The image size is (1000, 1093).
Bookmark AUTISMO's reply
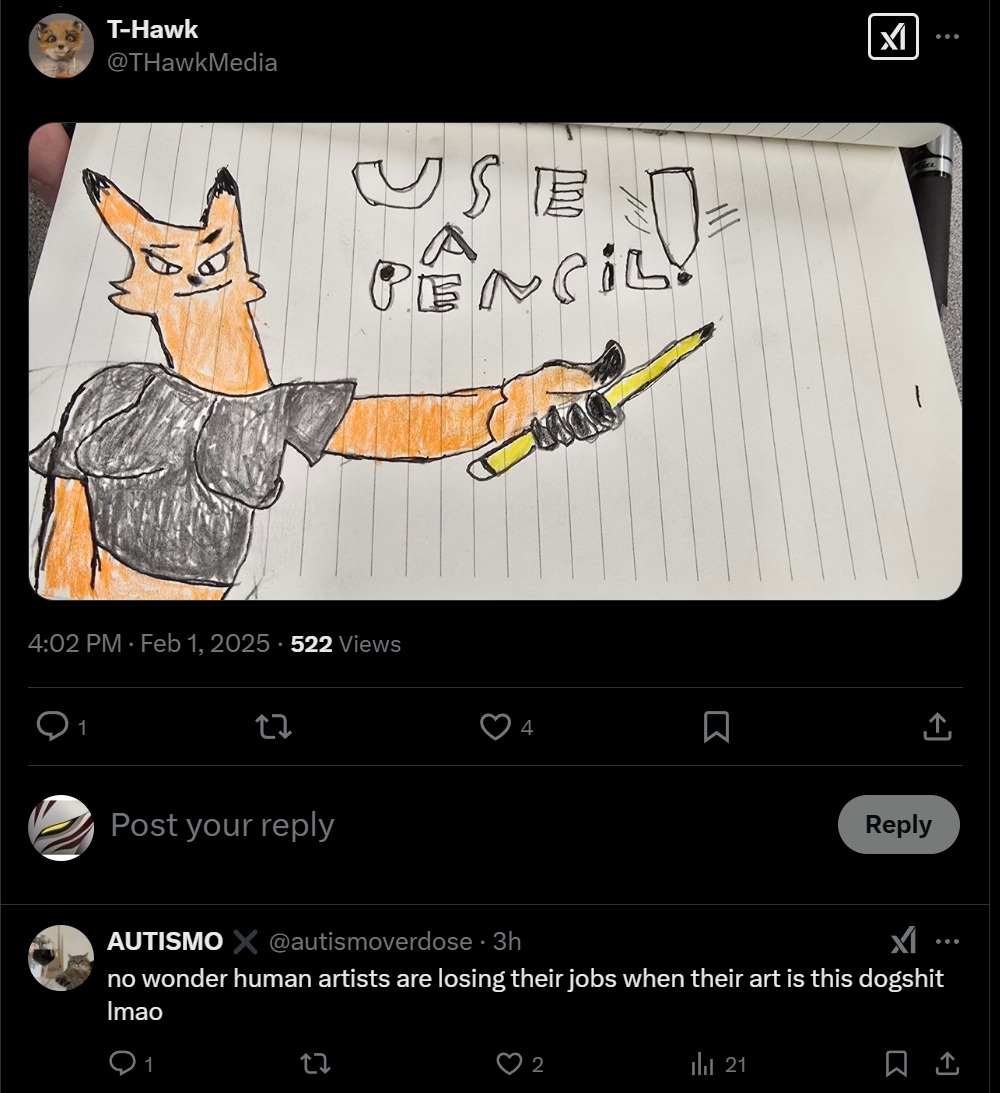(896, 1064)
